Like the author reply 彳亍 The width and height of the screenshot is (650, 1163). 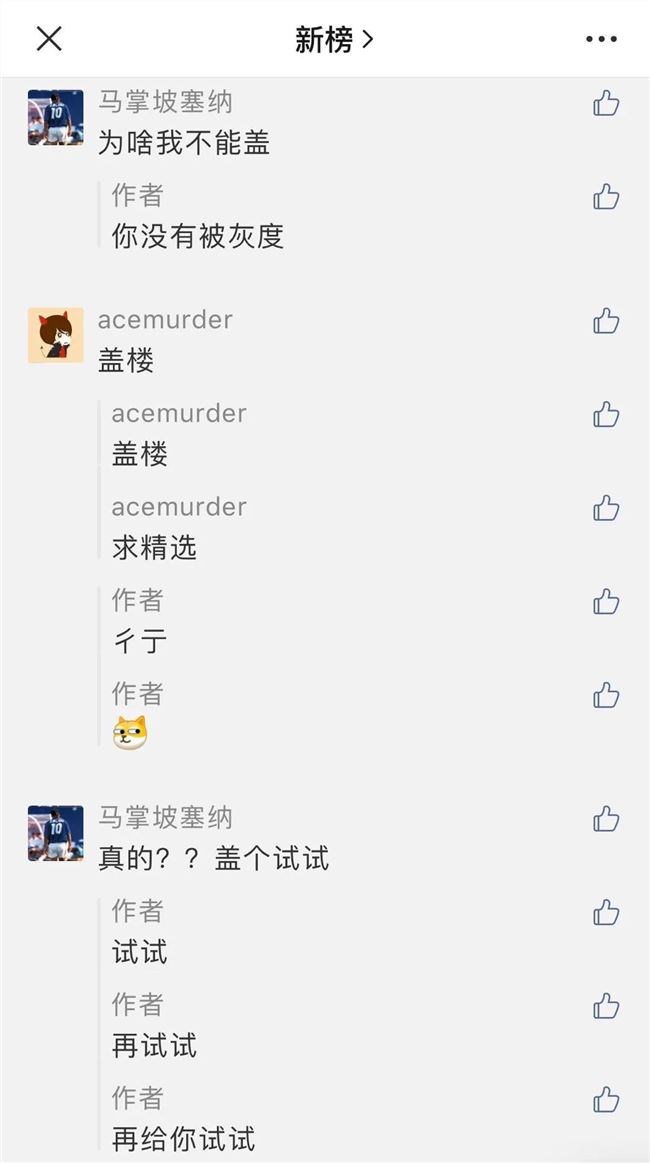pyautogui.click(x=606, y=601)
